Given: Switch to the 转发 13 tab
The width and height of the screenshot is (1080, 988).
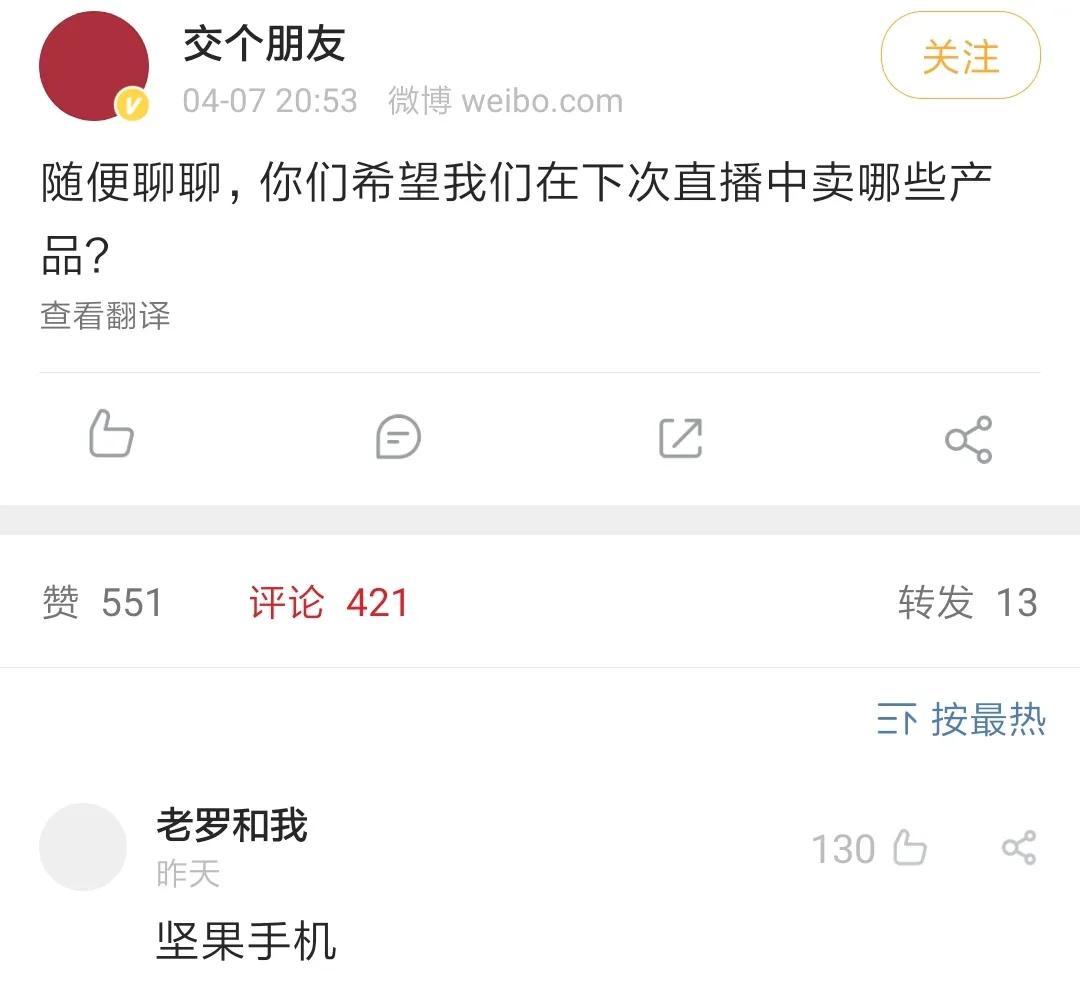Looking at the screenshot, I should [x=967, y=603].
